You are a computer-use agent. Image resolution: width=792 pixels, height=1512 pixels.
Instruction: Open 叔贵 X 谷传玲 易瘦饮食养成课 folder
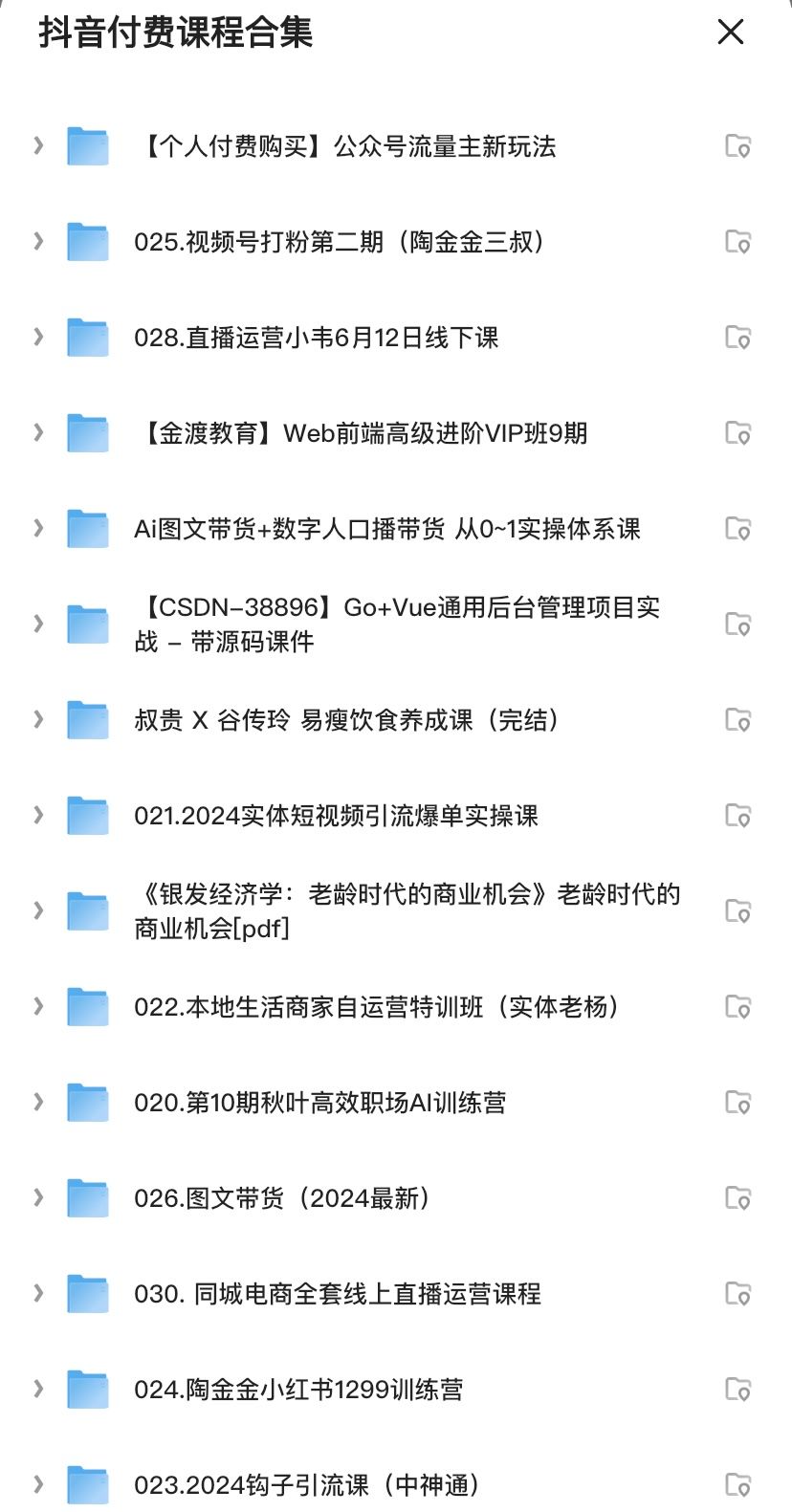[346, 720]
